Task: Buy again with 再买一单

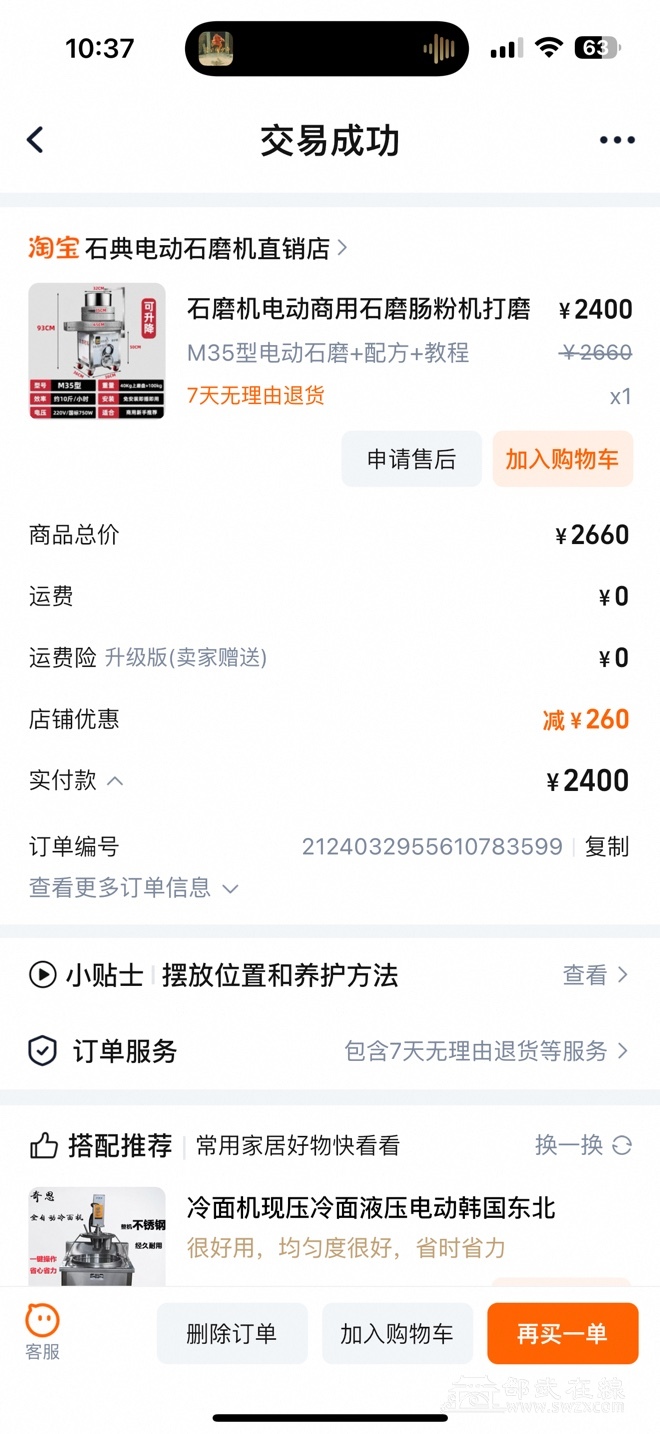Action: (562, 1333)
